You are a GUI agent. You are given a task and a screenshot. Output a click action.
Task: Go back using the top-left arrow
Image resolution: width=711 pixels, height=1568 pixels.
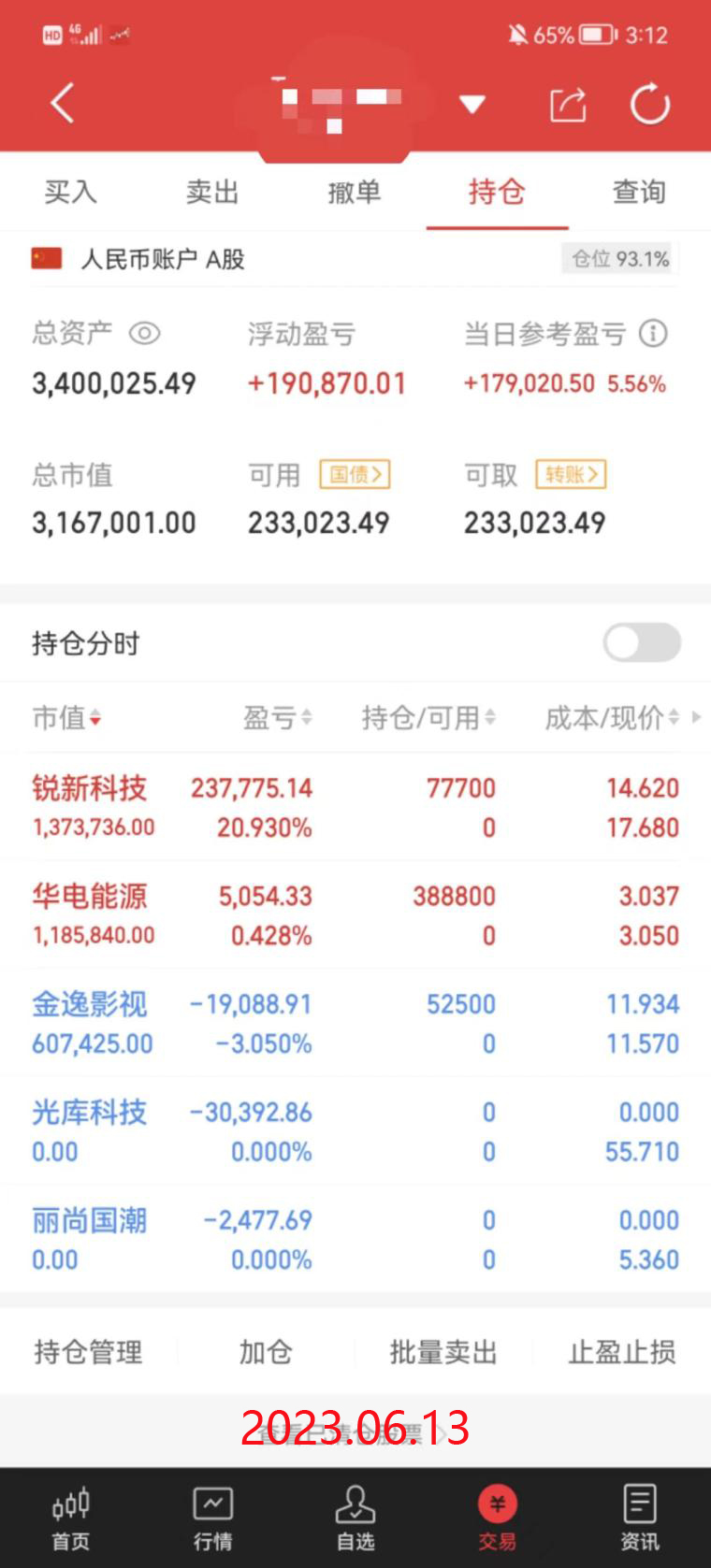click(63, 103)
